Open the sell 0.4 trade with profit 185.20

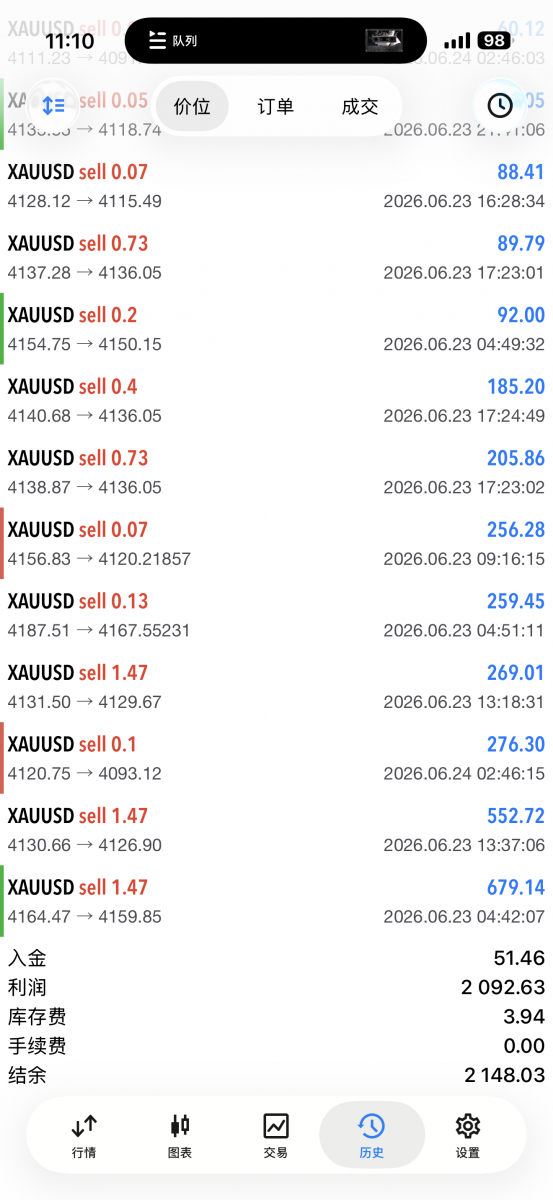(276, 401)
